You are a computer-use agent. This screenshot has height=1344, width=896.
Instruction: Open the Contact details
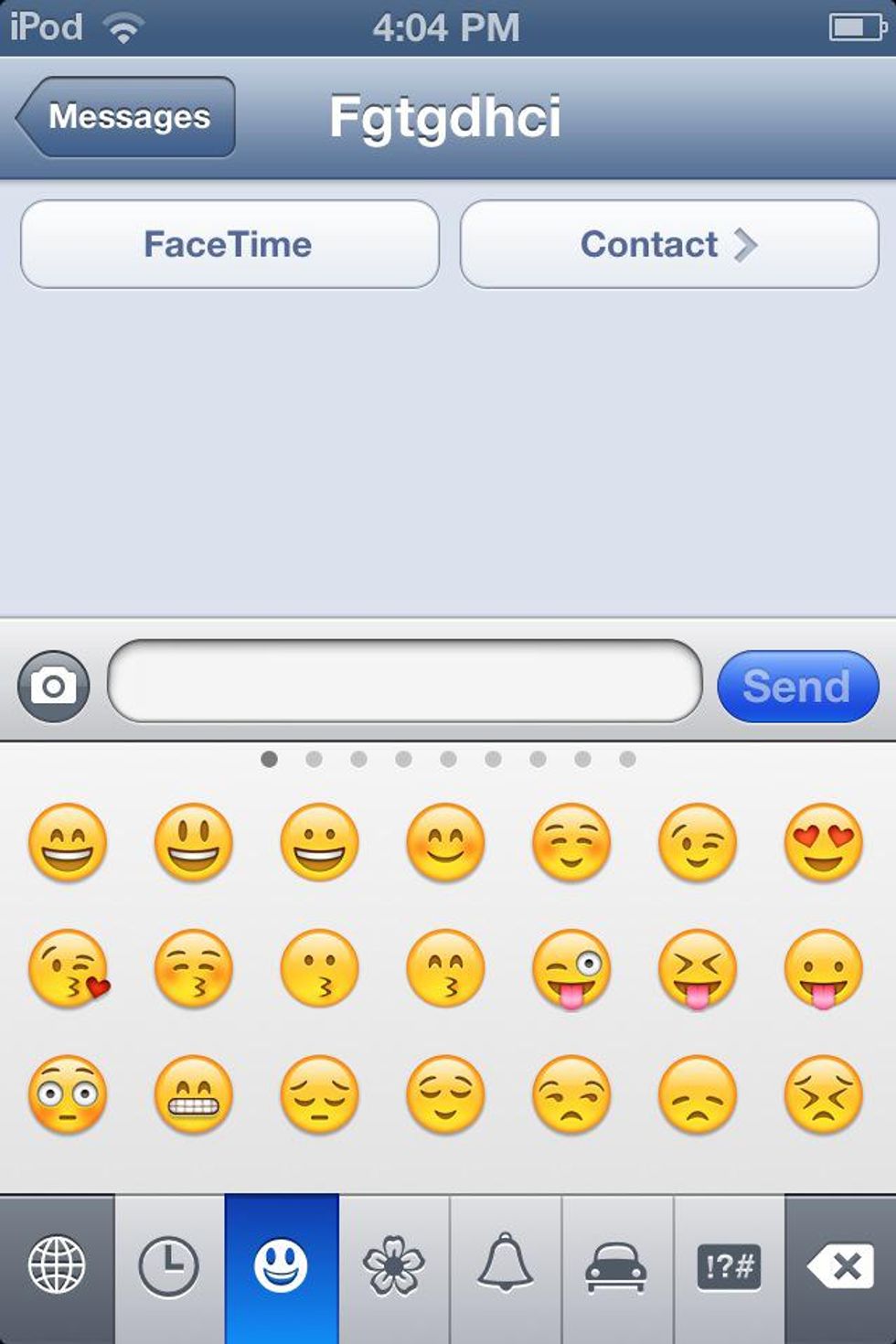click(x=668, y=244)
